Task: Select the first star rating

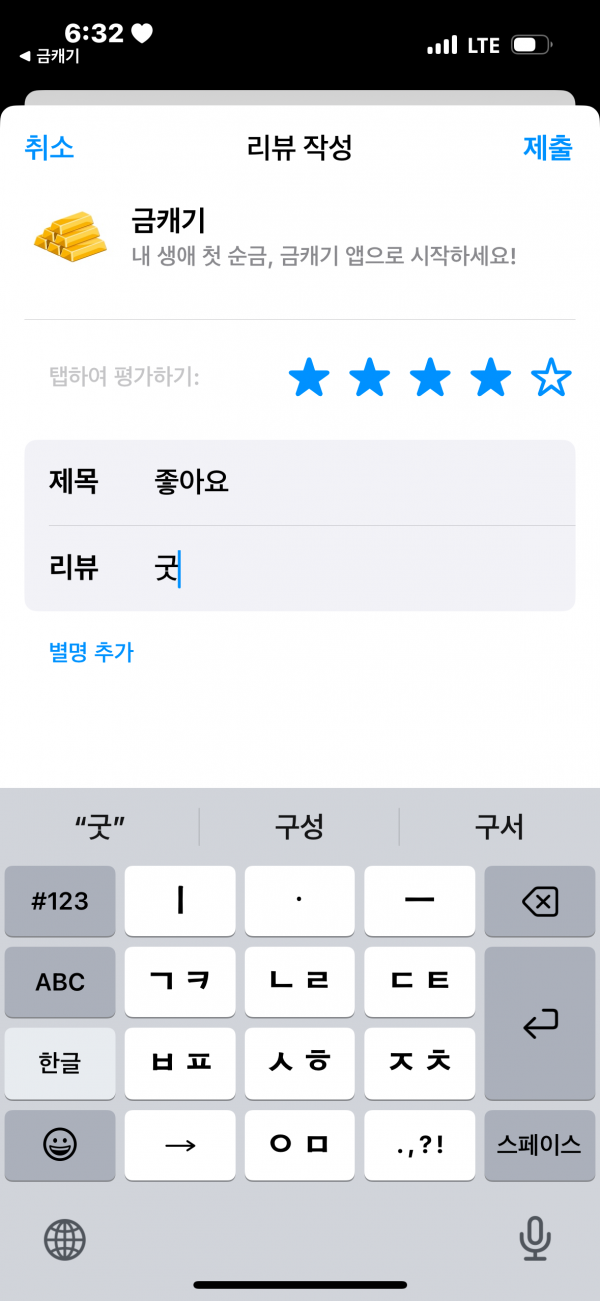Action: tap(309, 379)
